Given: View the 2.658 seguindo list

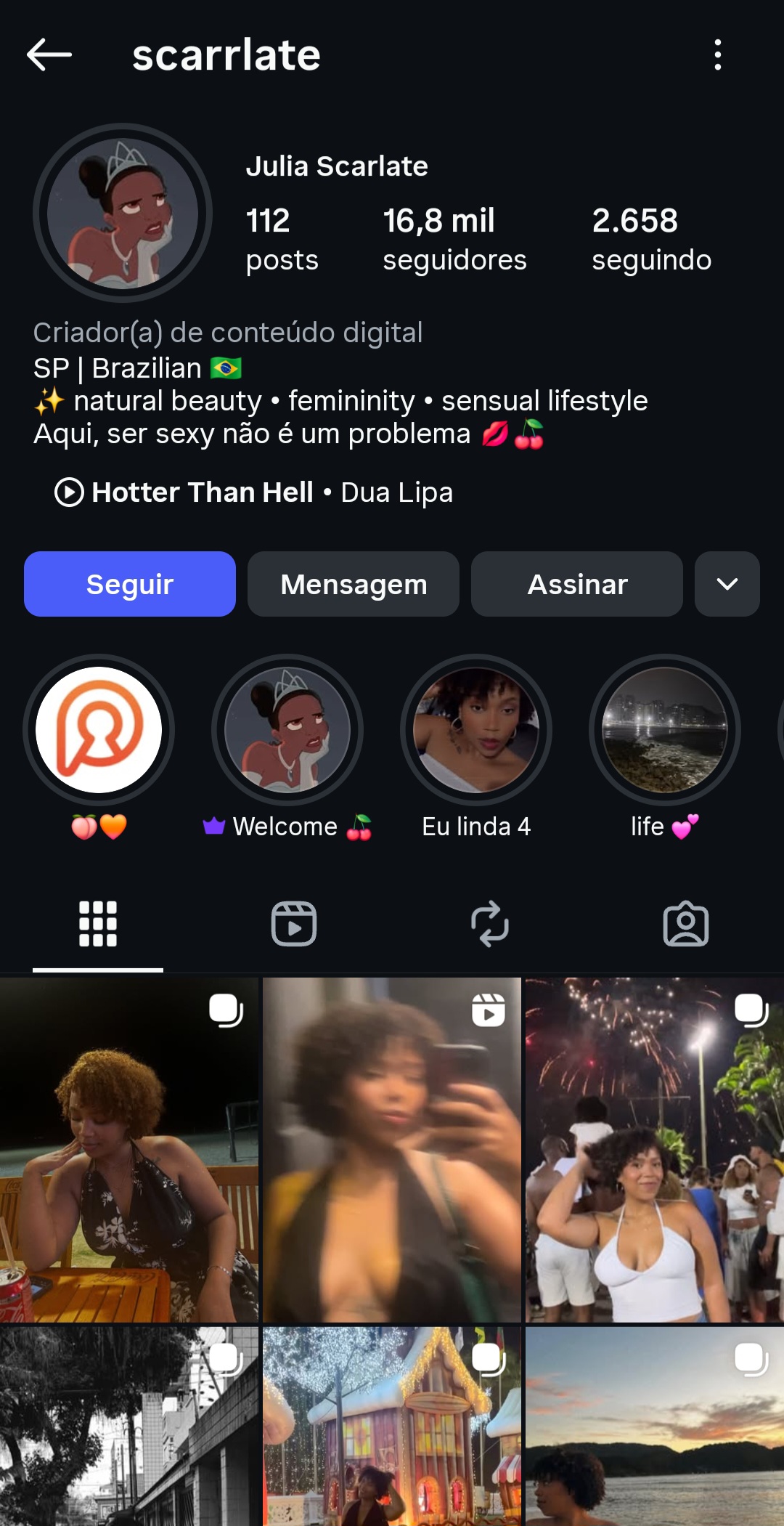Looking at the screenshot, I should click(651, 239).
